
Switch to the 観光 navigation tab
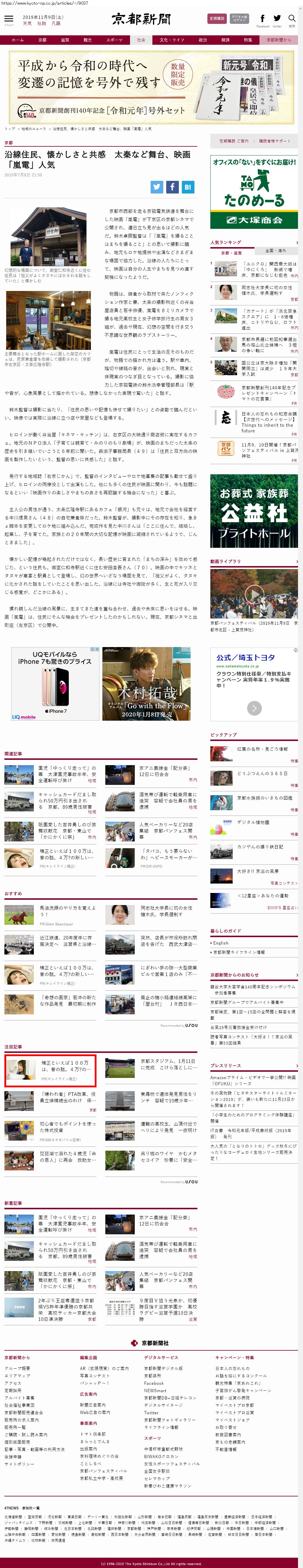coord(88,39)
